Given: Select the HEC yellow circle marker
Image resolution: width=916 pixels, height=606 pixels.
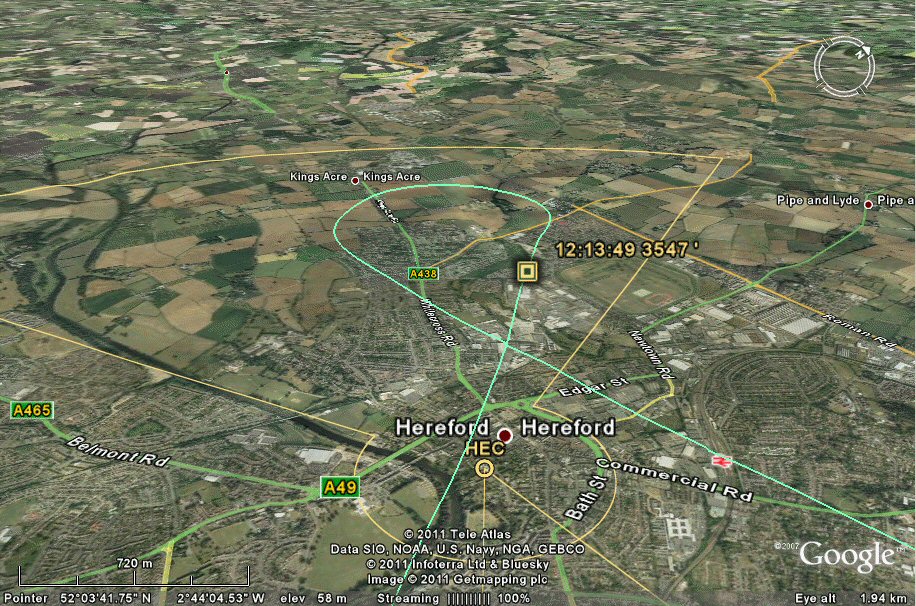Looking at the screenshot, I should (x=485, y=467).
